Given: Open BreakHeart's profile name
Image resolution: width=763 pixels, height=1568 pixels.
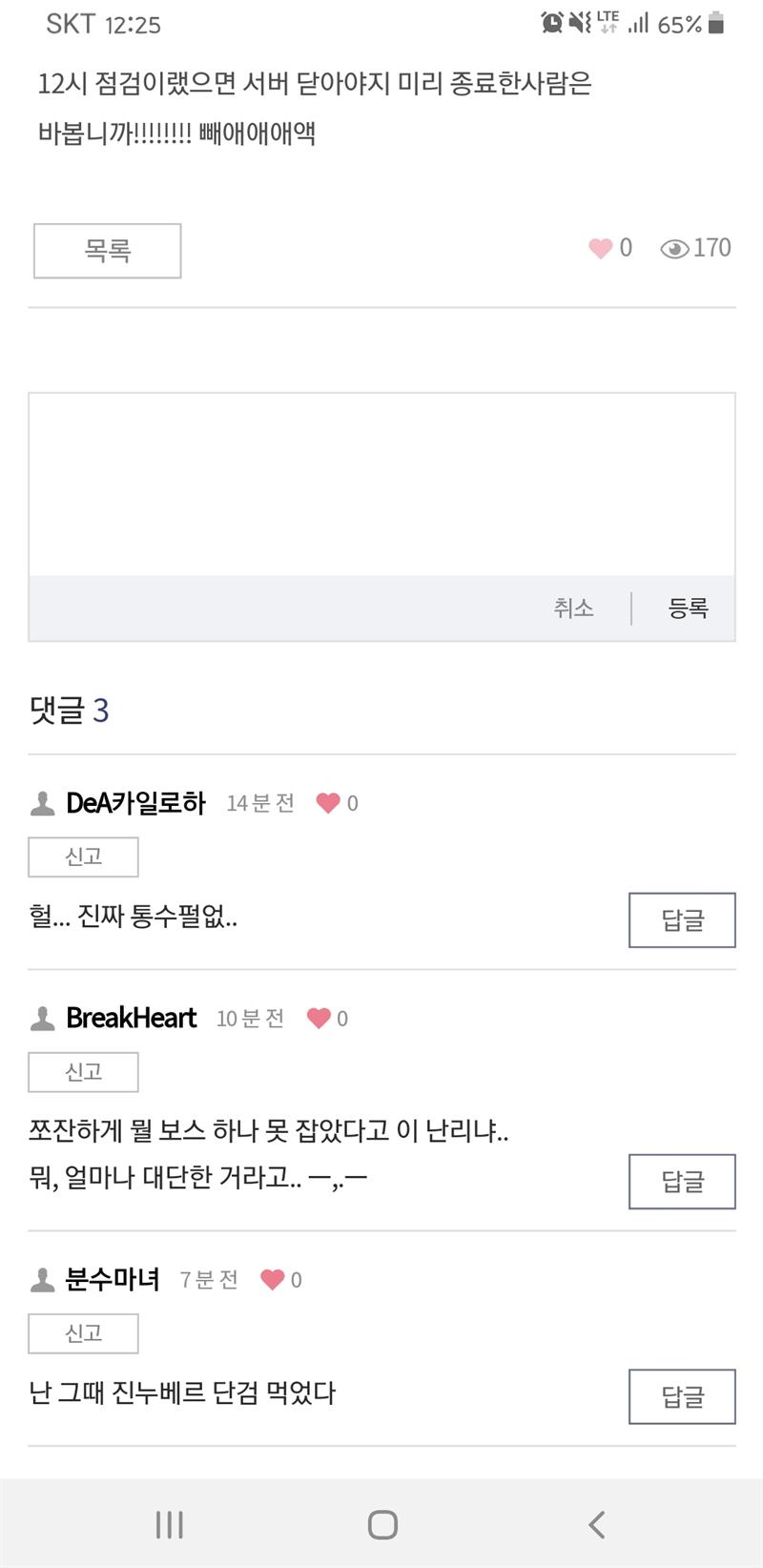Looking at the screenshot, I should click(131, 1019).
